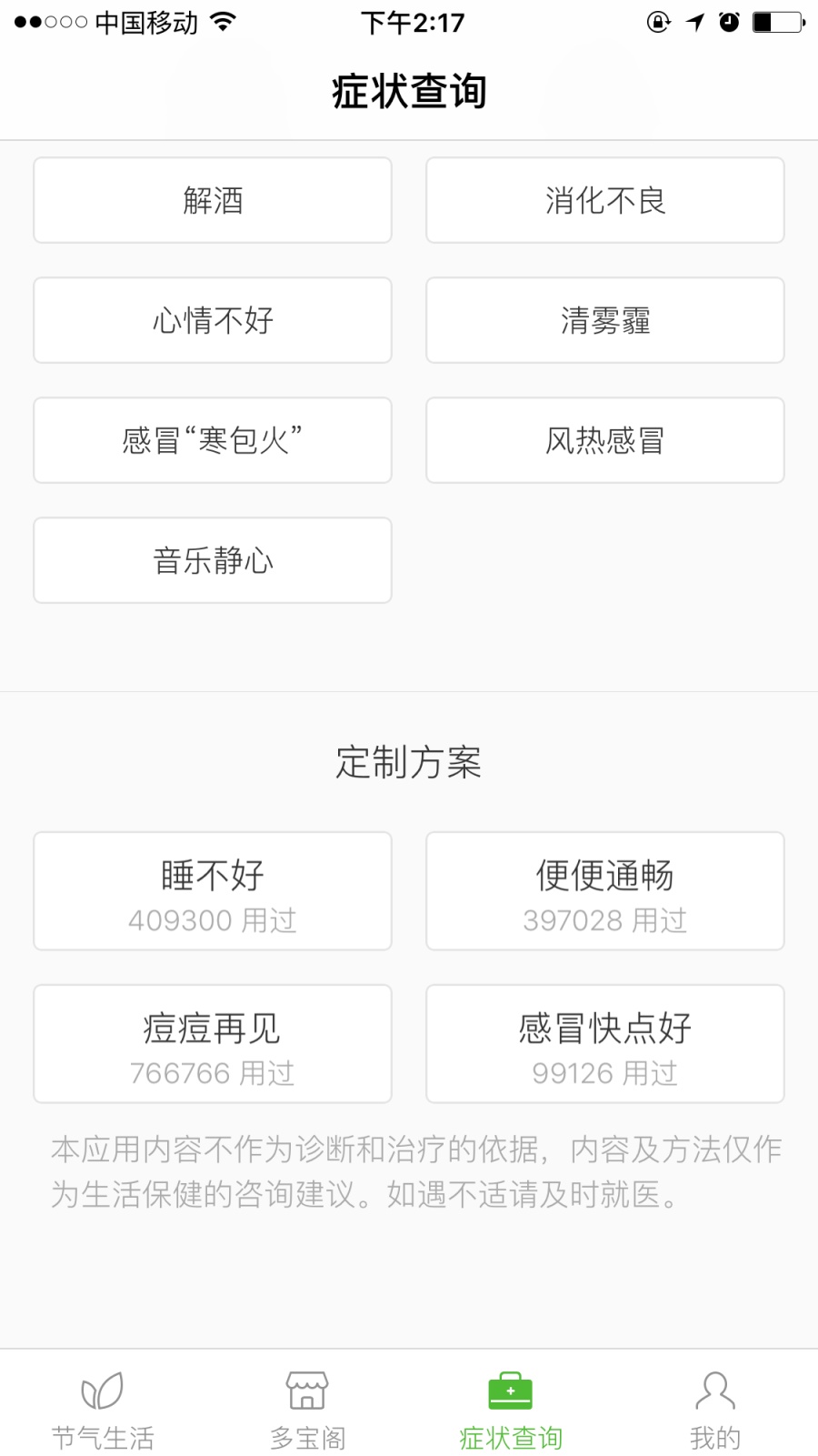Select 消化不良 from the symptom list

point(604,200)
